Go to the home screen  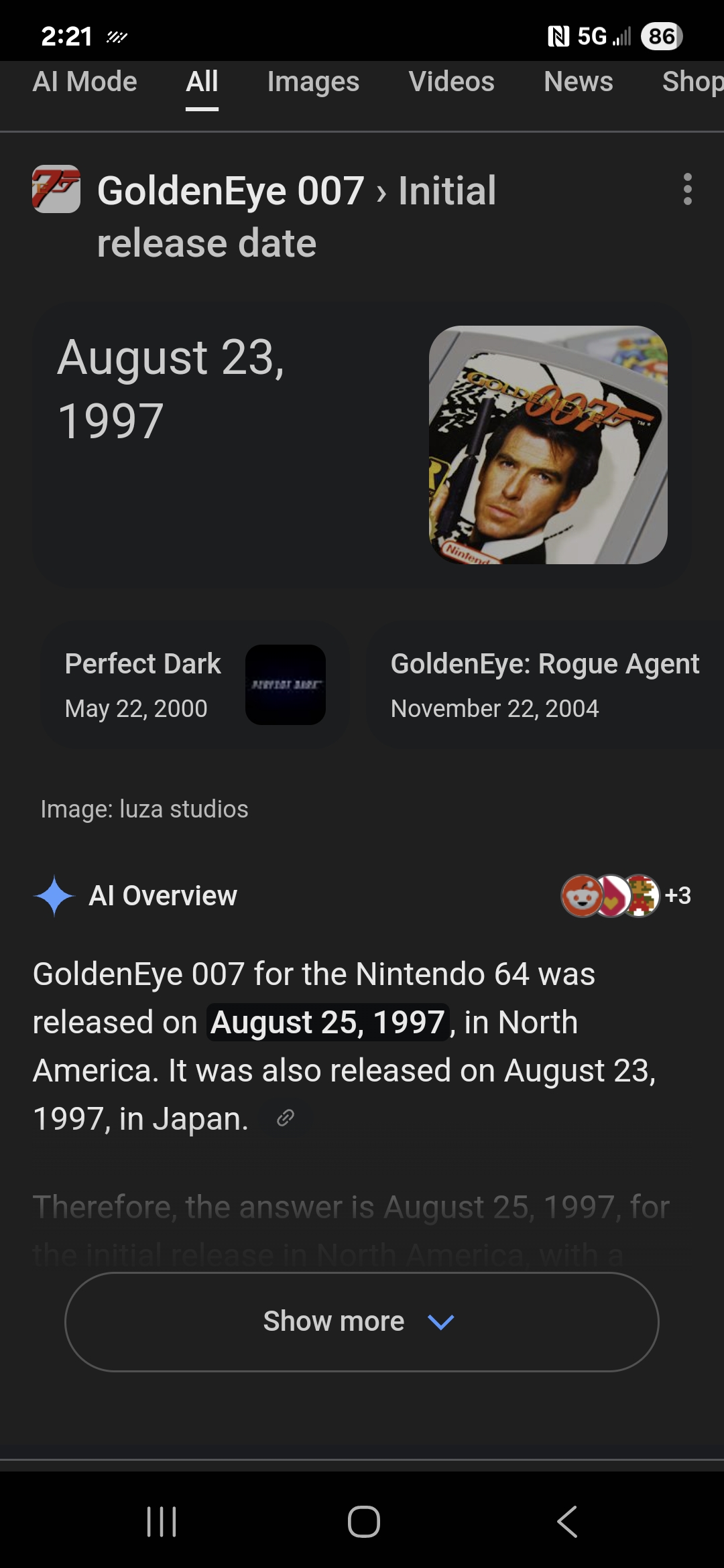[x=363, y=1521]
